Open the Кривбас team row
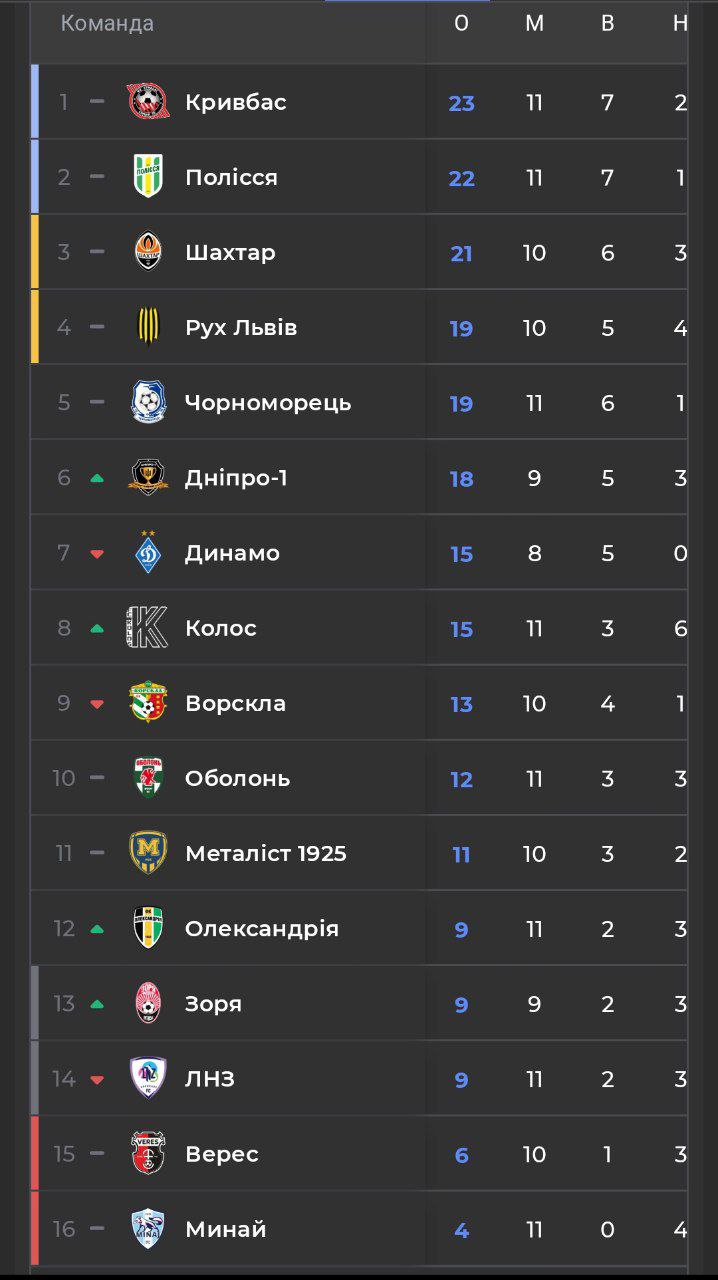 (x=359, y=102)
